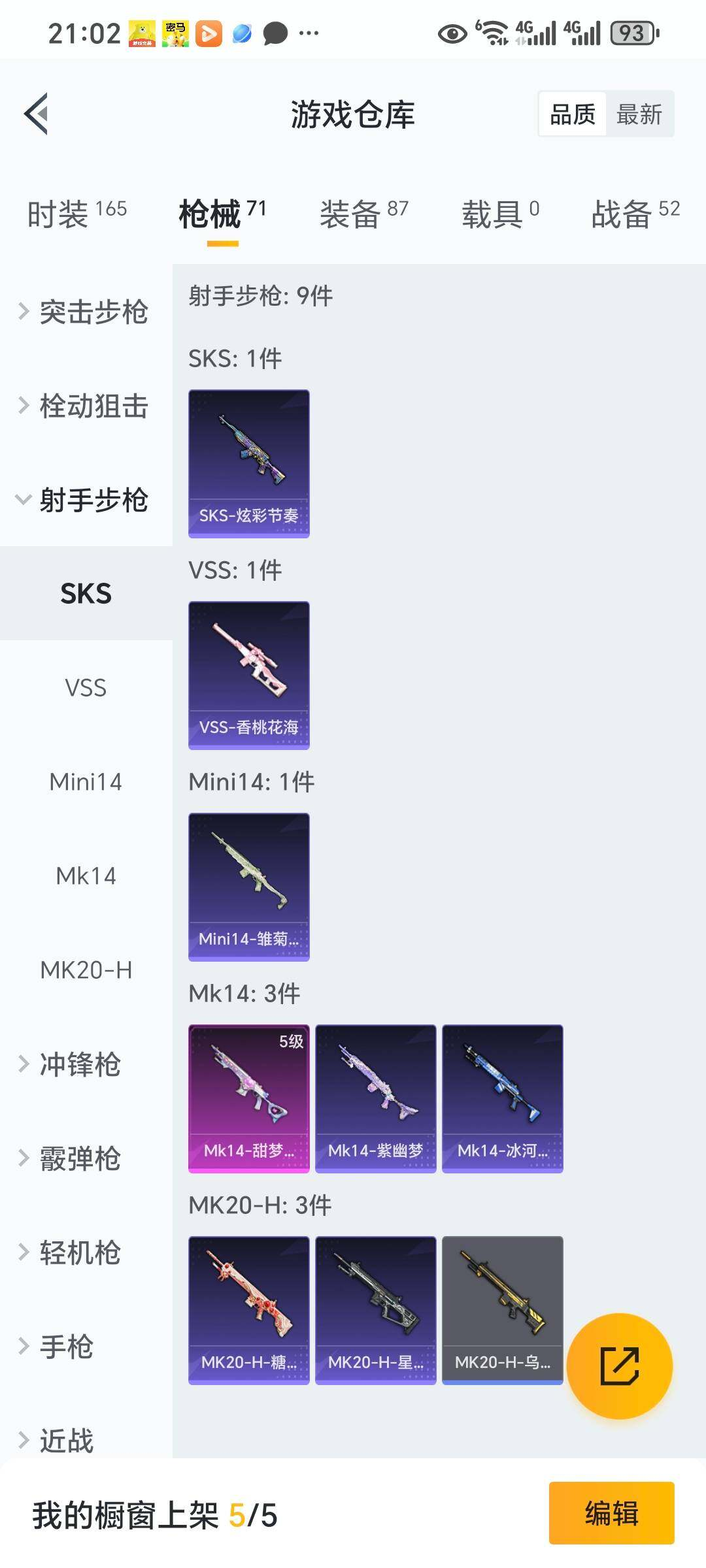The height and width of the screenshot is (1568, 706).
Task: Expand the 突击步枪 category
Action: pos(85,312)
